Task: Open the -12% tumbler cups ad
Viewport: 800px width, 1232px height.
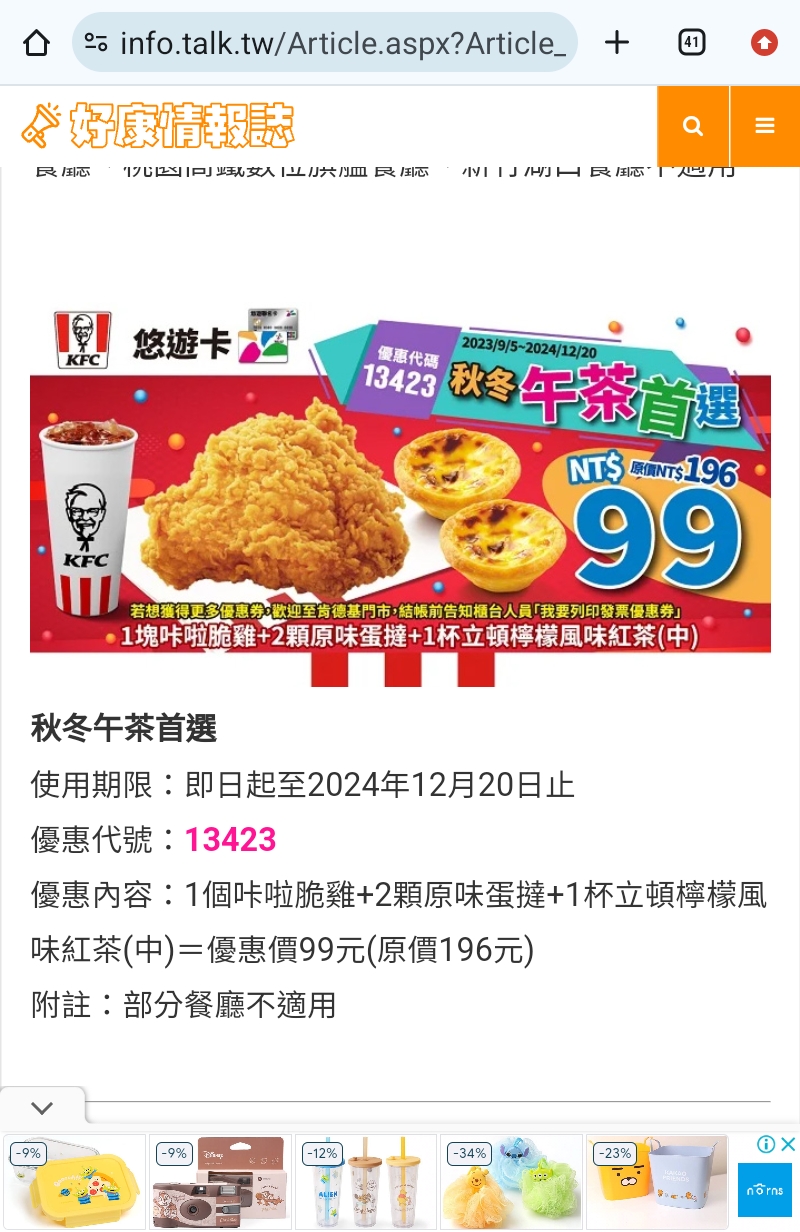Action: [365, 1182]
